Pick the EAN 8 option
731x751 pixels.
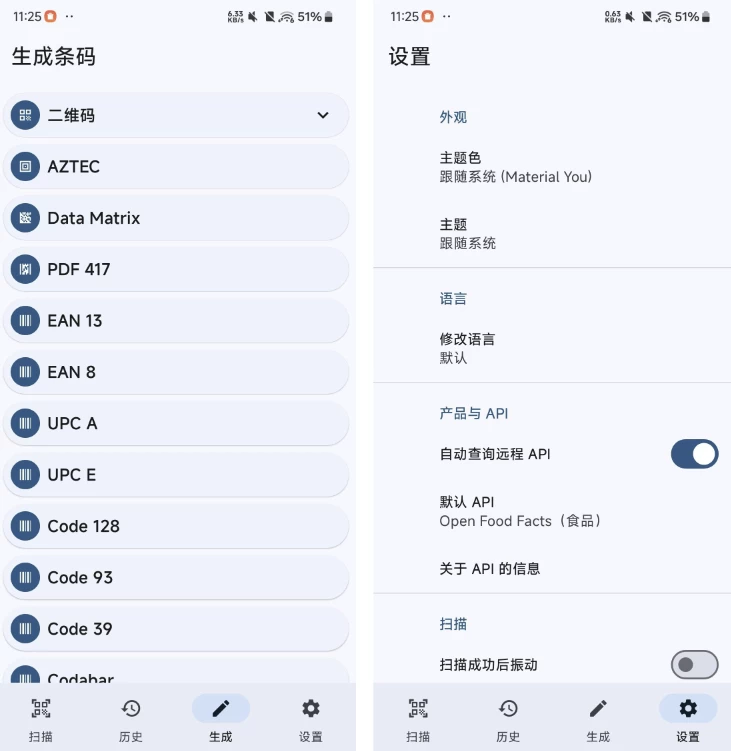tap(176, 372)
